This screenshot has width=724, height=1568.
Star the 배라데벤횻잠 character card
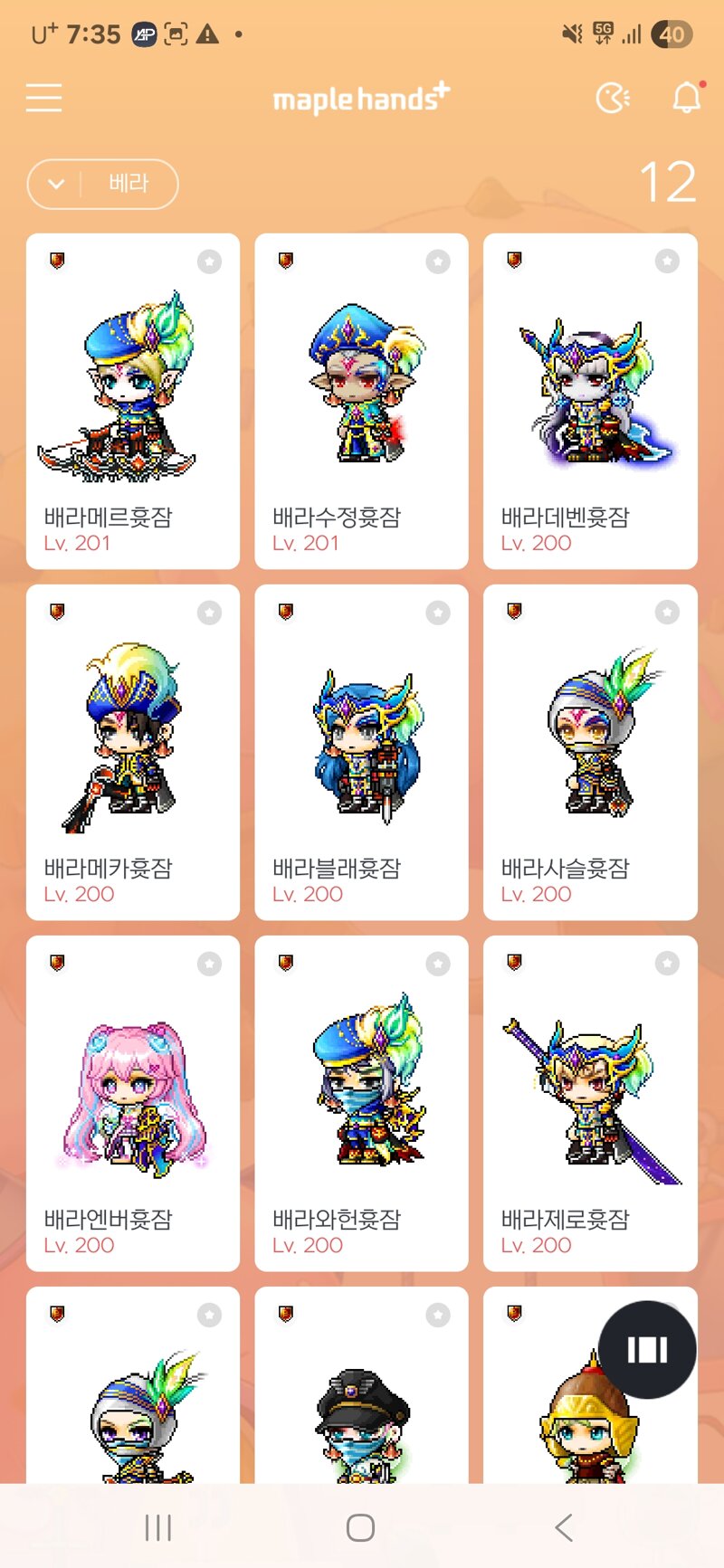tap(667, 261)
